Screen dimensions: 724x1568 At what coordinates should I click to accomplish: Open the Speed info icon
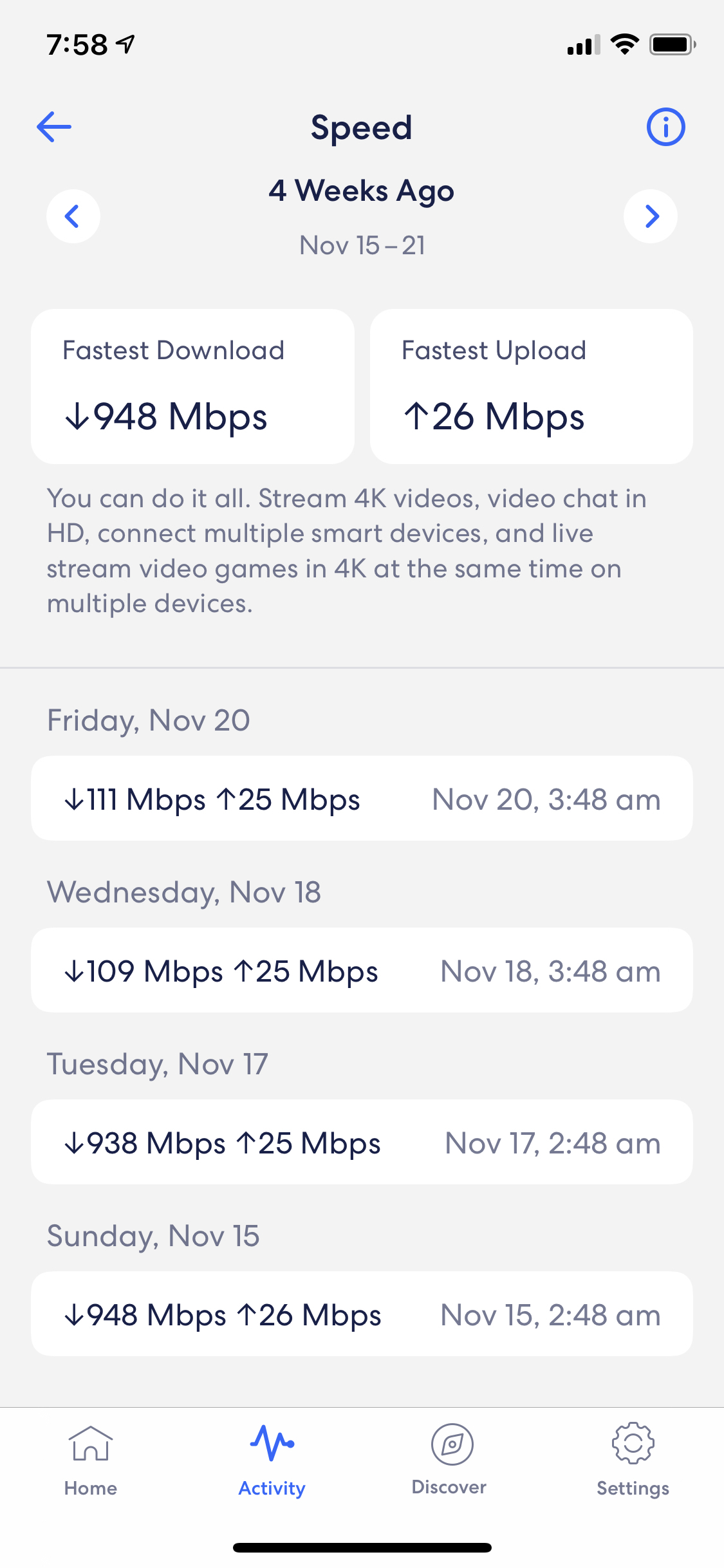tap(665, 127)
